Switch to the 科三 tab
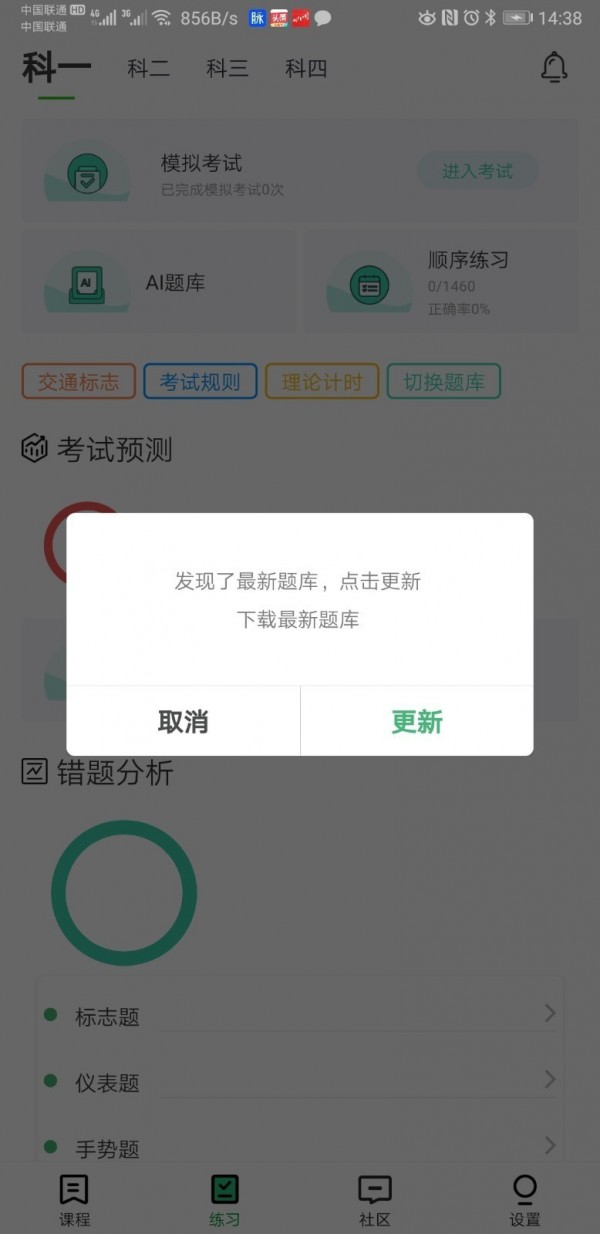The width and height of the screenshot is (600, 1234). 227,68
